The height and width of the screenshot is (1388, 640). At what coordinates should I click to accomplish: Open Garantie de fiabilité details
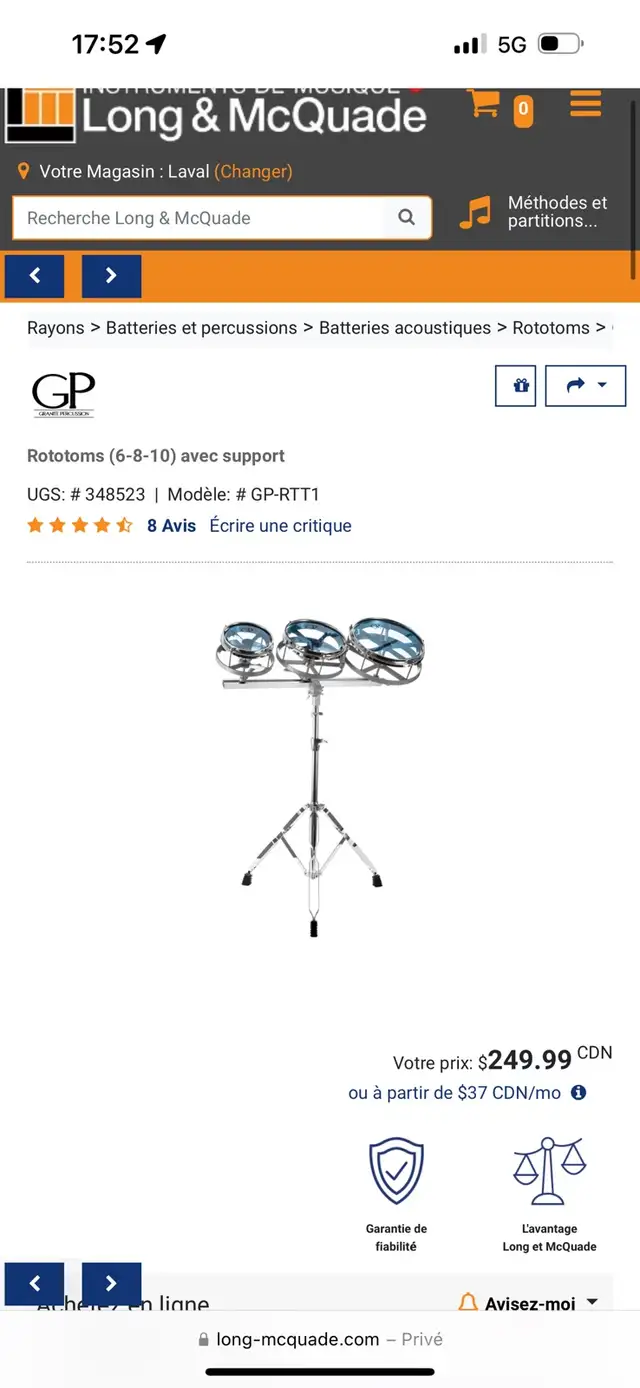pyautogui.click(x=396, y=1195)
